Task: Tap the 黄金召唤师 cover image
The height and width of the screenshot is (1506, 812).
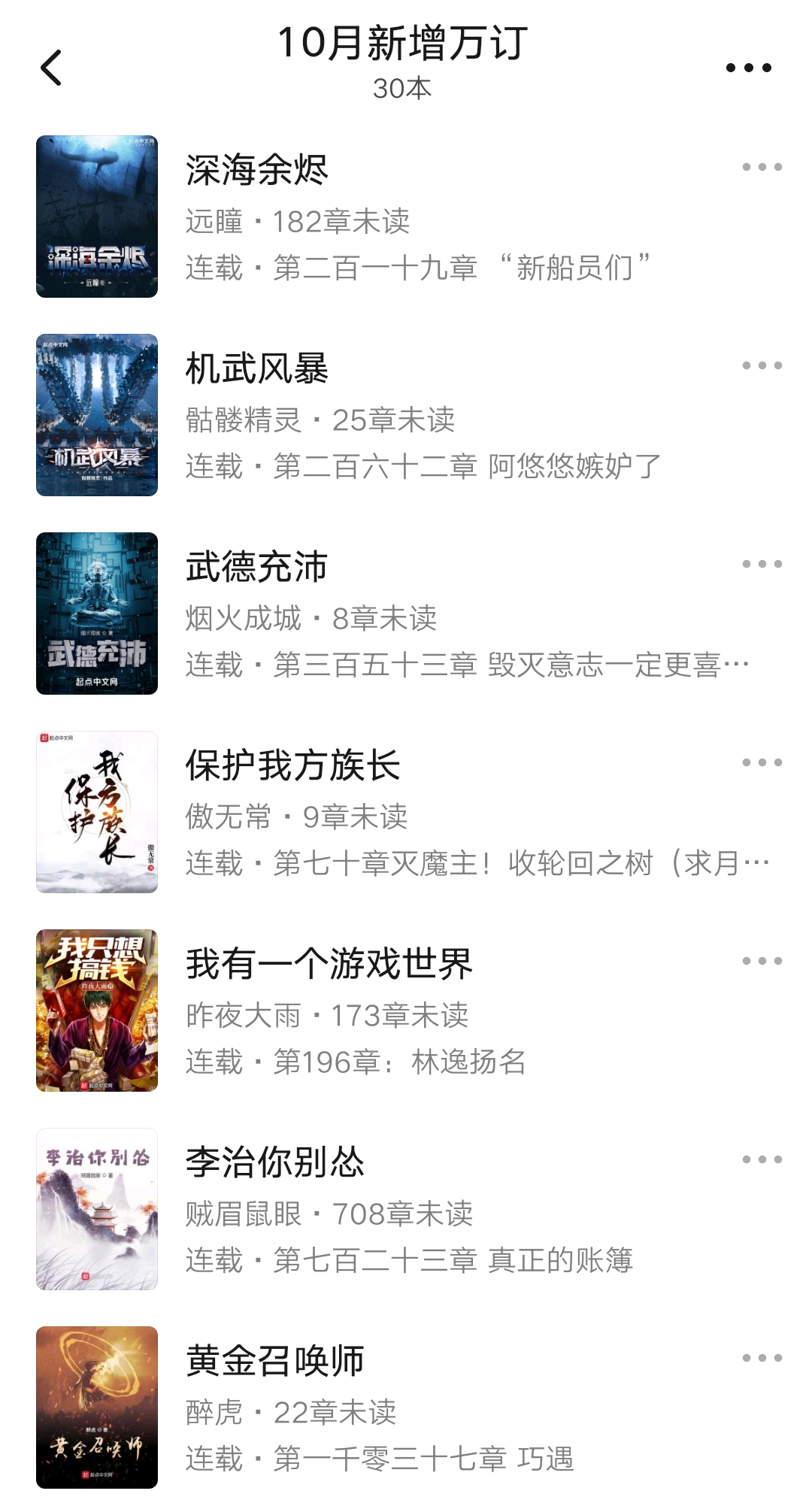Action: (97, 1404)
